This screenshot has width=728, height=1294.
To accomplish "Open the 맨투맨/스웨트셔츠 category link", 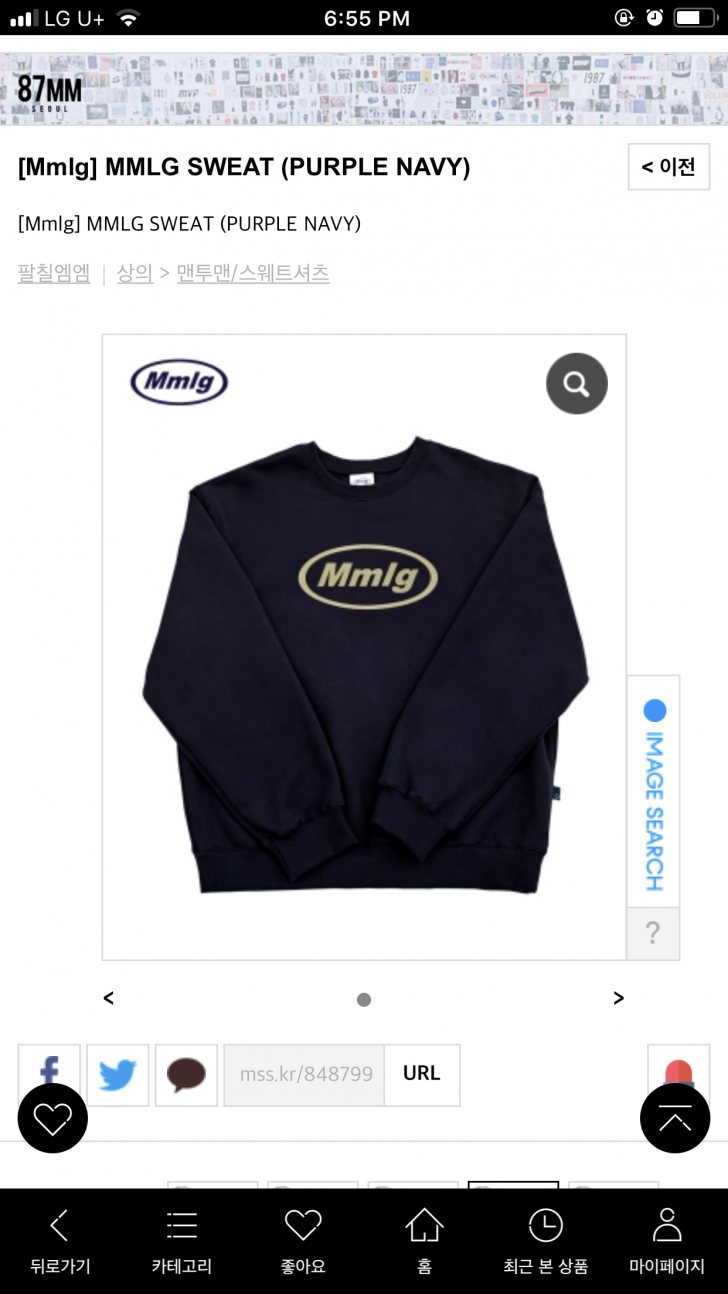I will click(x=253, y=273).
